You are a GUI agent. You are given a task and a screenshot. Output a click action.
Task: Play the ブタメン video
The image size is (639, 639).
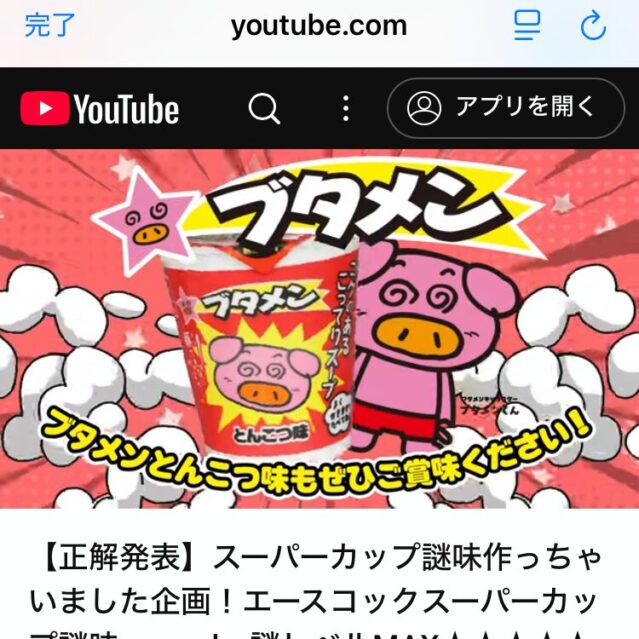pos(319,328)
